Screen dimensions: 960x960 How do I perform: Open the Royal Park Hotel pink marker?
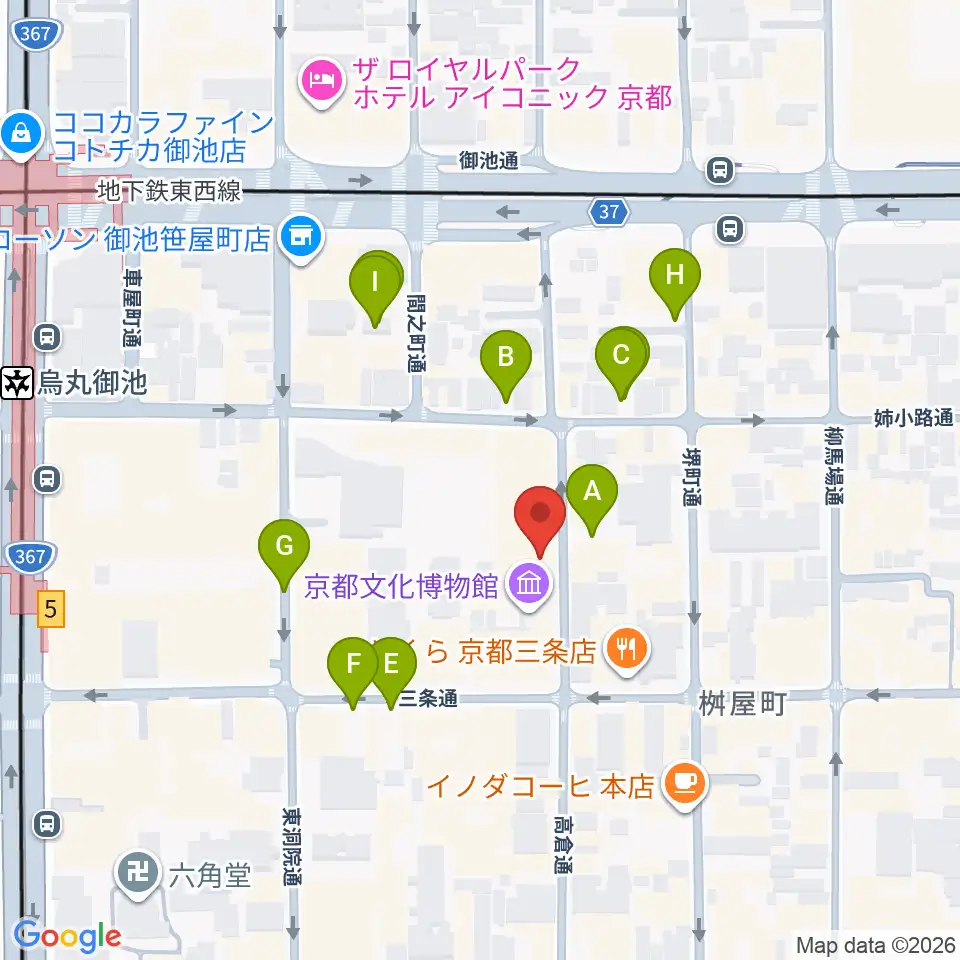pos(323,83)
